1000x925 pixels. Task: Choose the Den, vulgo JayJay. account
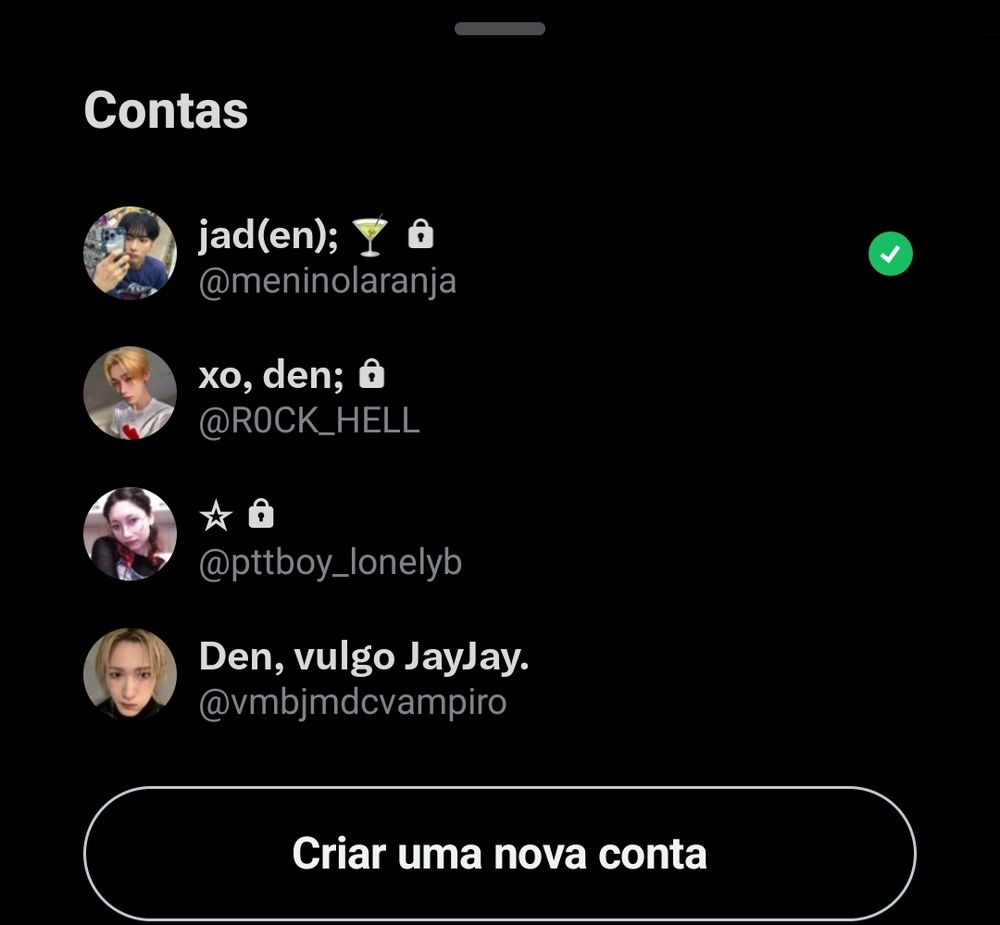363,679
